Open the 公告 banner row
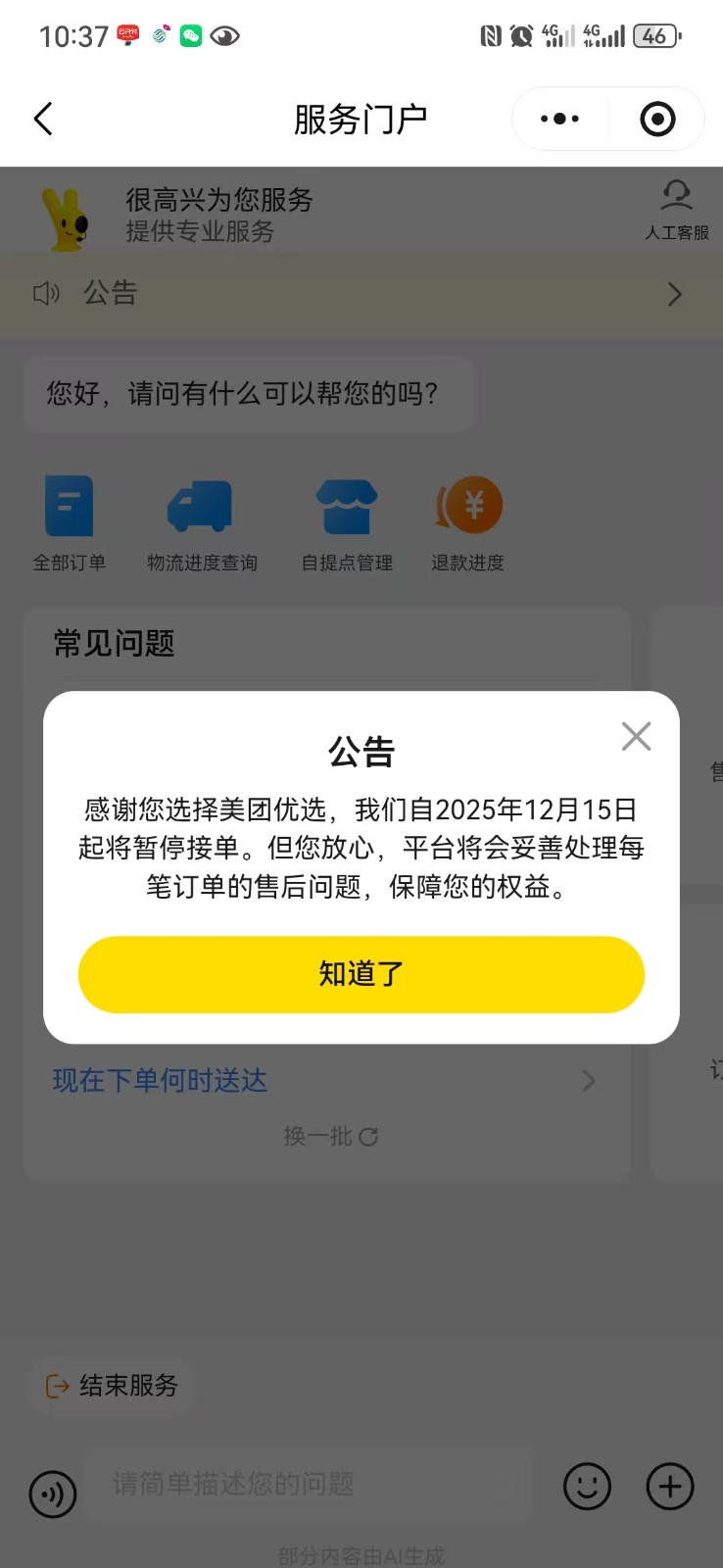 [361, 293]
